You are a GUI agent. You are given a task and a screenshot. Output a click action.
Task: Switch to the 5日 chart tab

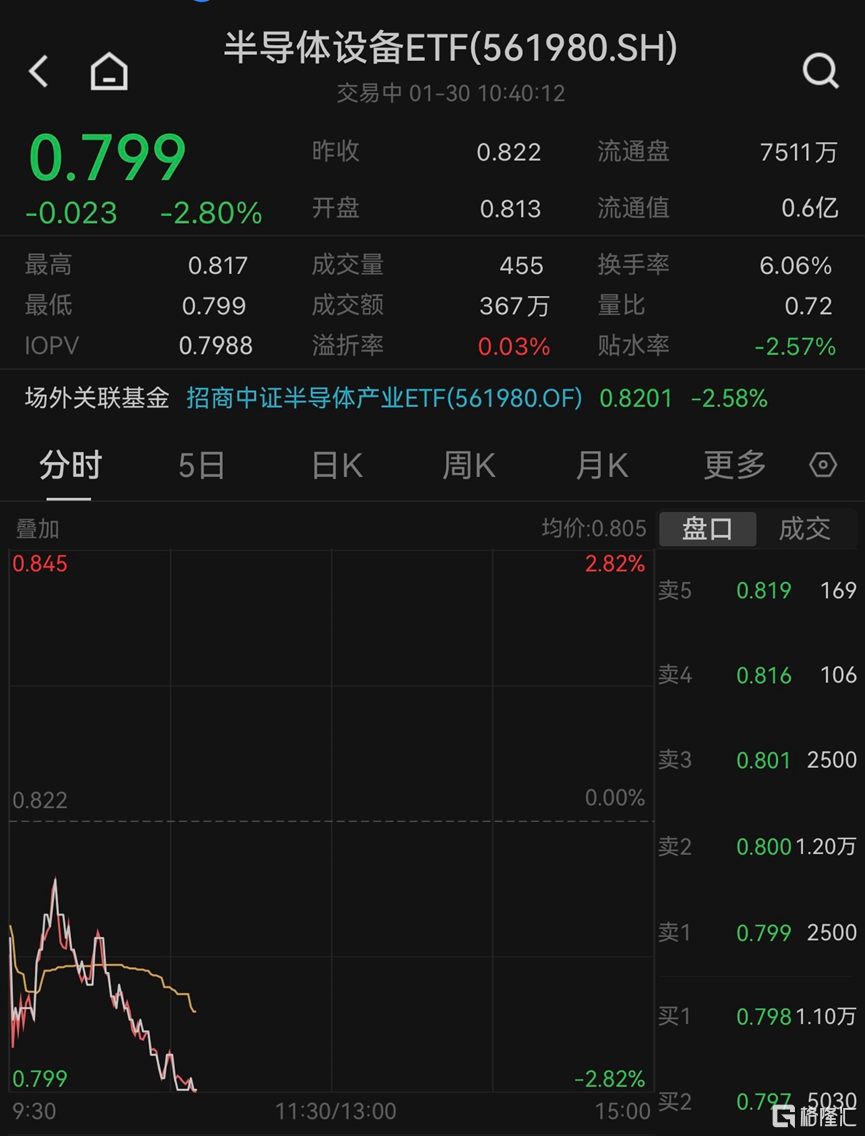pyautogui.click(x=201, y=466)
